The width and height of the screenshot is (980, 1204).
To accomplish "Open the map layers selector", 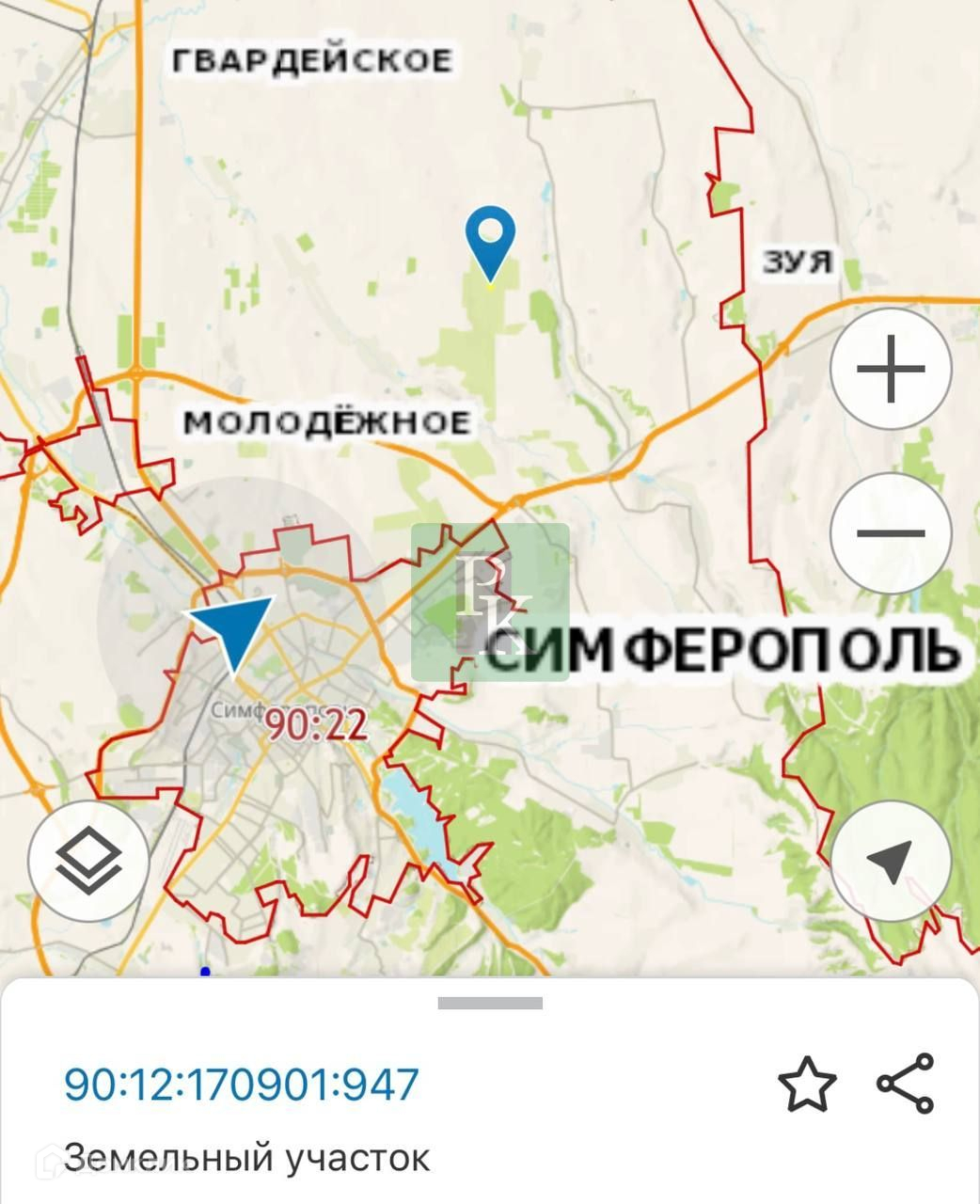I will 89,861.
